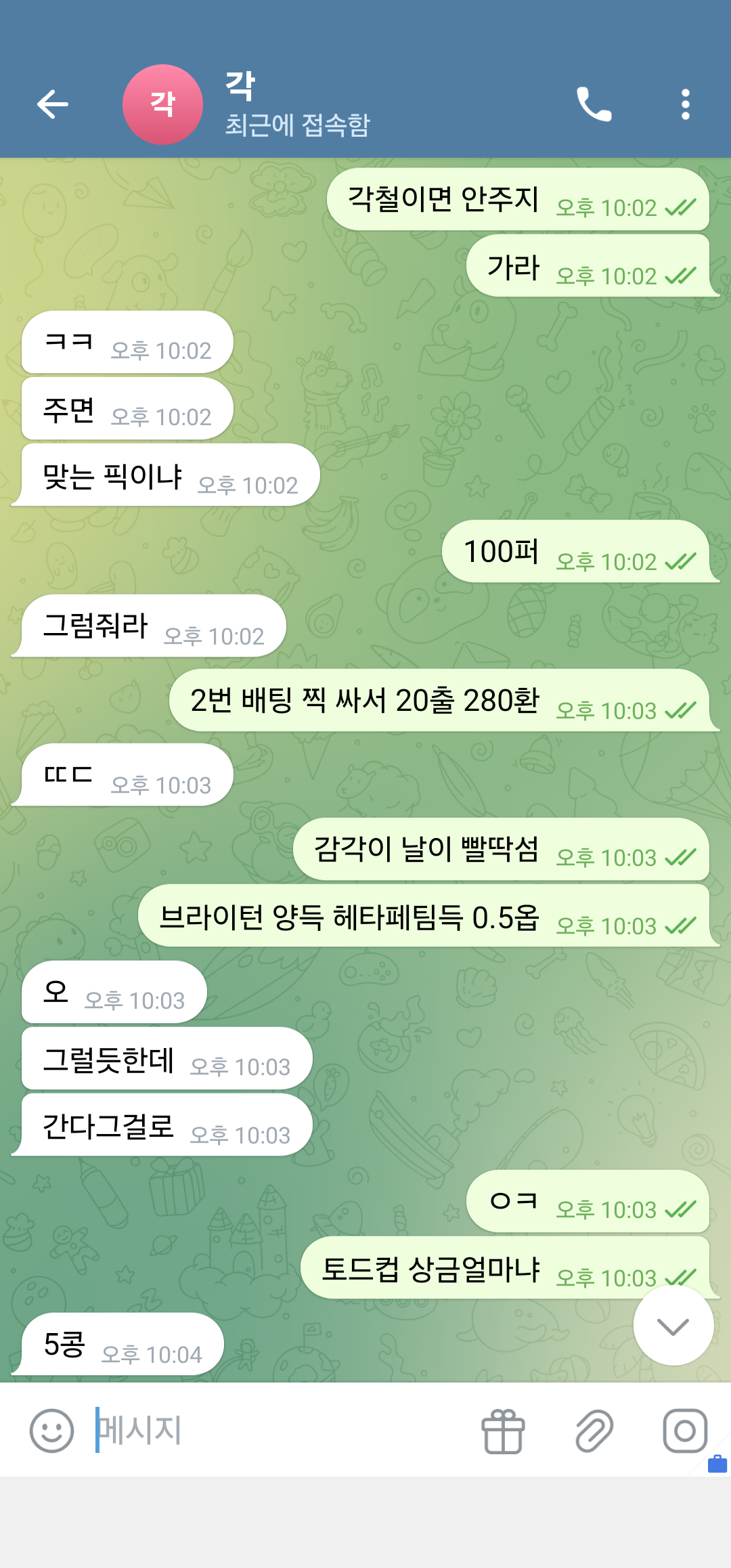Screen dimensions: 731x1568
Task: Open the emoji picker
Action: click(51, 1431)
